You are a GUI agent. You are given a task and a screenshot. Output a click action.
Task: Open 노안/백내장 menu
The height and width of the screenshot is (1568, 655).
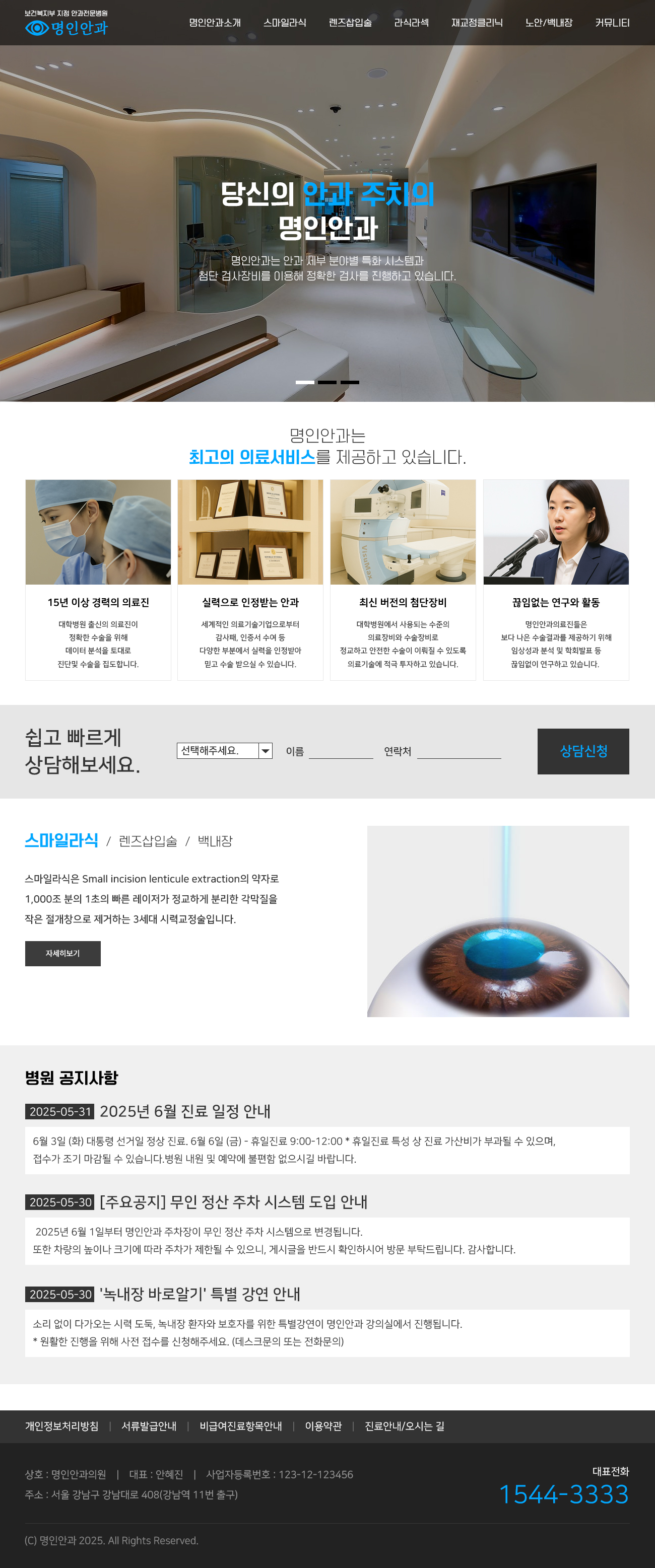point(548,23)
